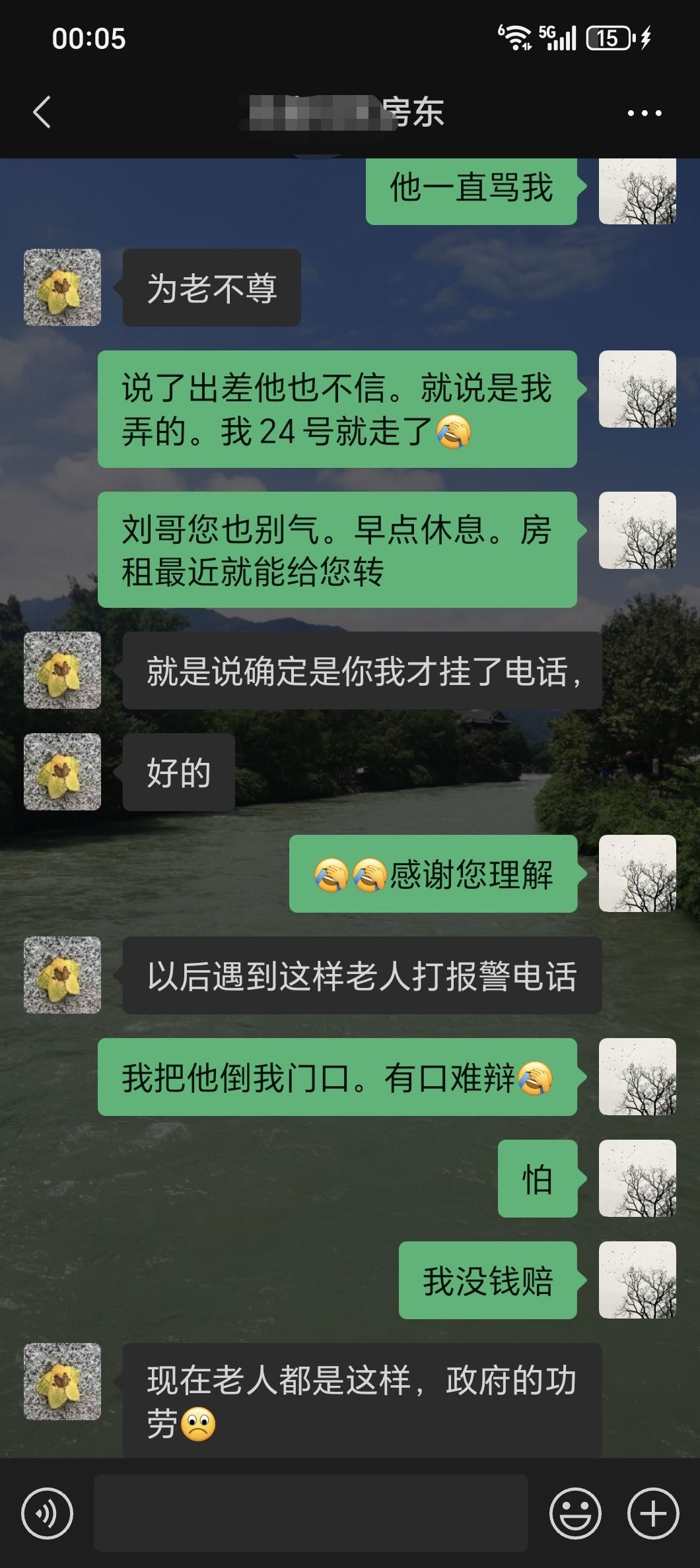The height and width of the screenshot is (1568, 700).
Task: Open my avatar beside 我没钱赔
Action: click(x=637, y=1280)
